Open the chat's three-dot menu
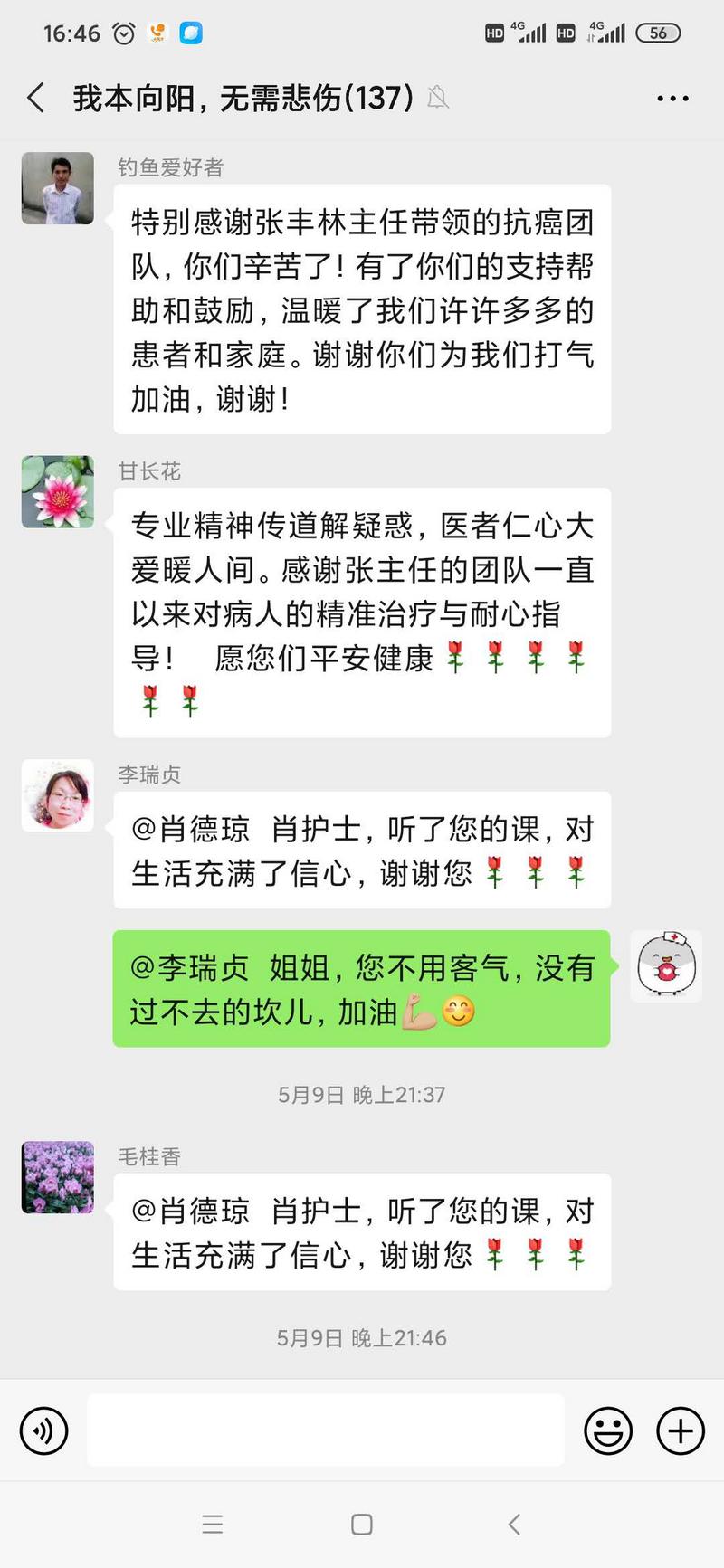The image size is (724, 1568). [x=672, y=98]
